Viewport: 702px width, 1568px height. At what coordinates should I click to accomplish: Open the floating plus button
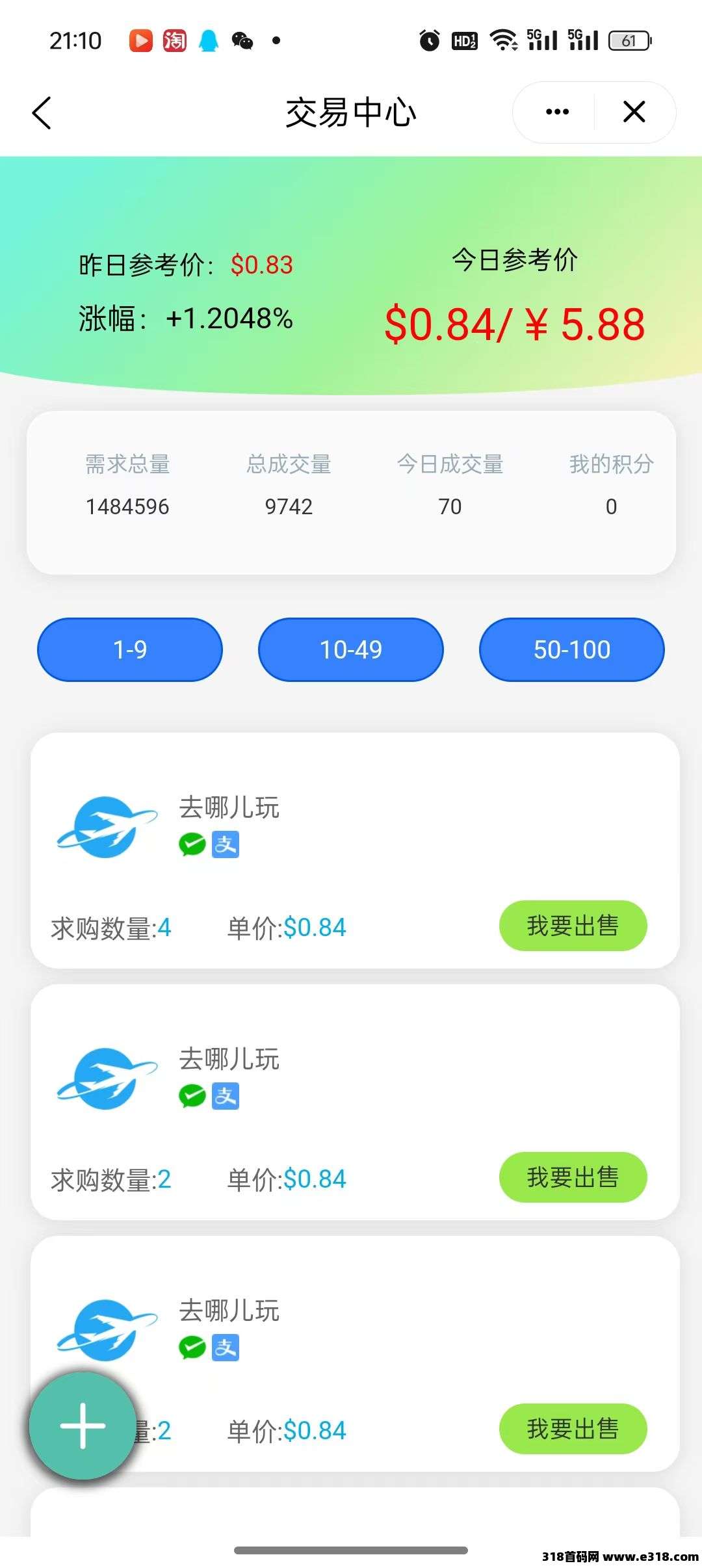point(83,1426)
